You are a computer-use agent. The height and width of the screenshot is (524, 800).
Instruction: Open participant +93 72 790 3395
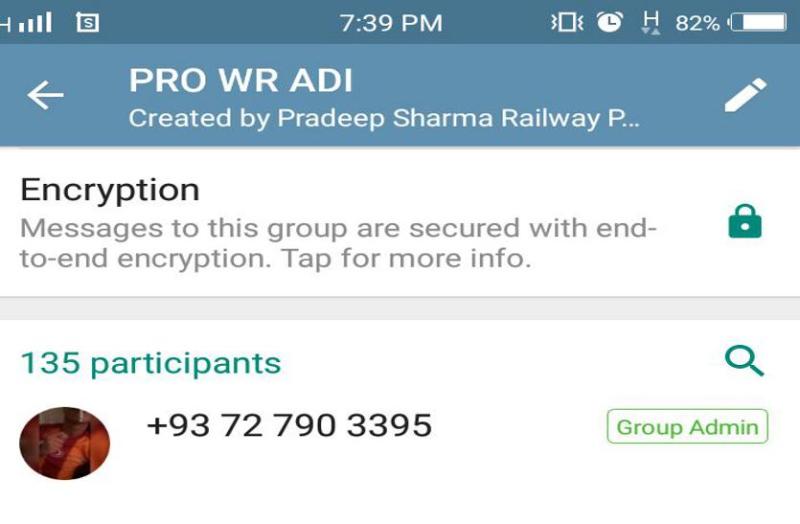(x=290, y=426)
